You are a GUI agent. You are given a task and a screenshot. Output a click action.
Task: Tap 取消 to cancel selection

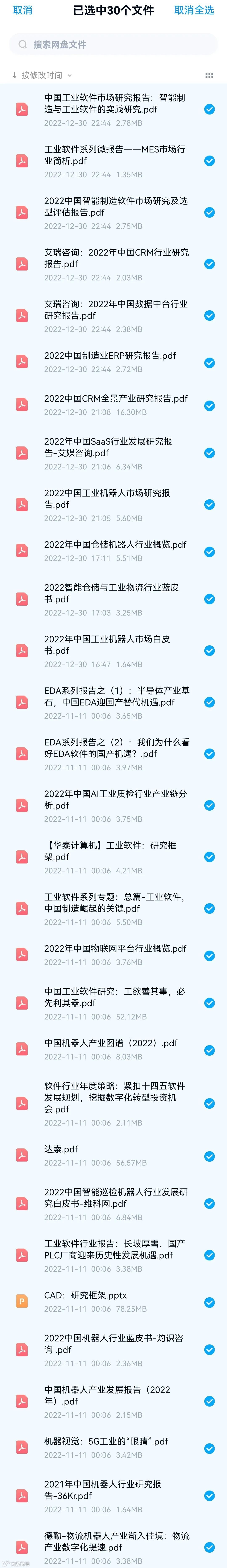[x=22, y=10]
